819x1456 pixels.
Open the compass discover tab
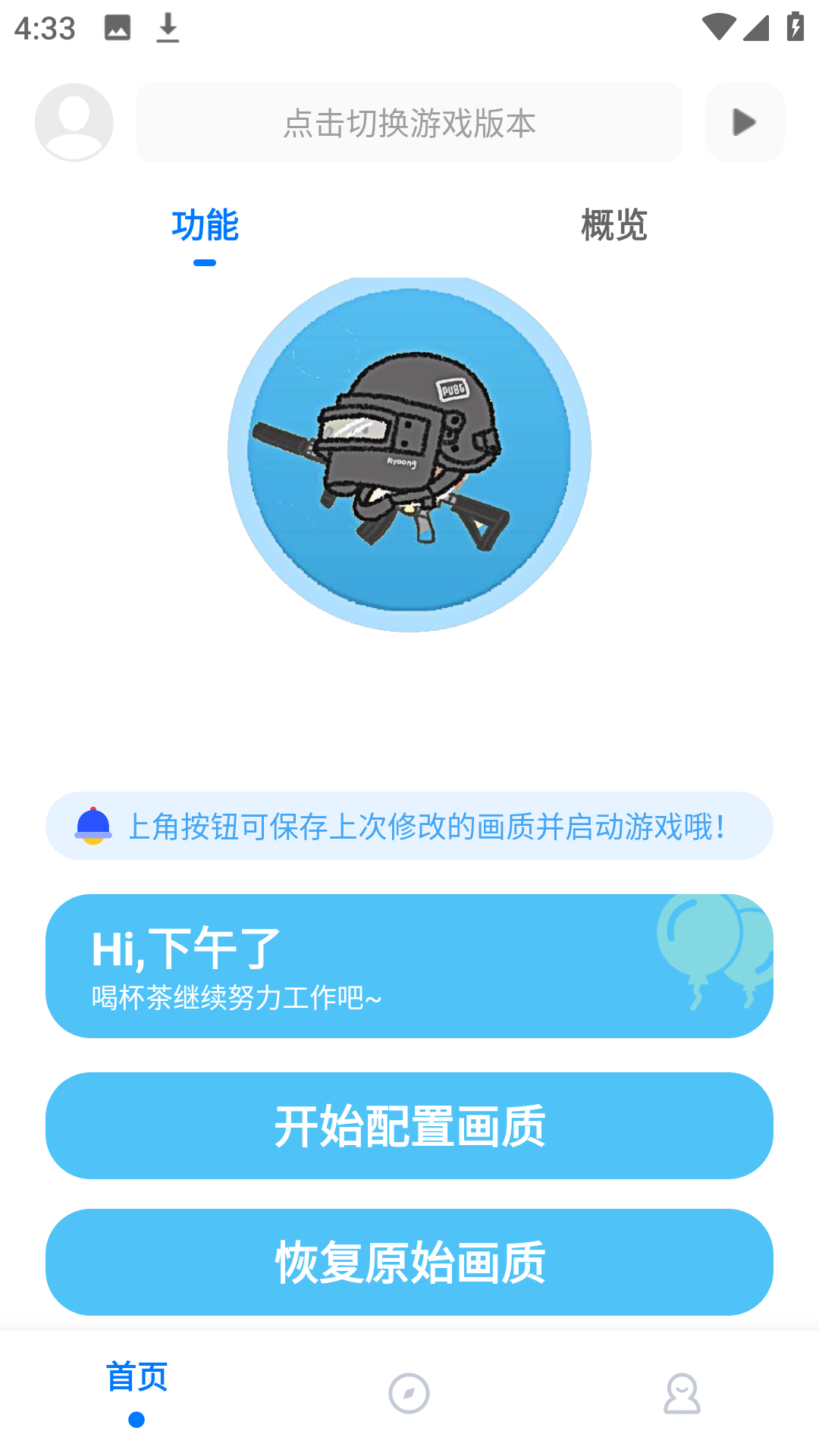(x=409, y=1393)
